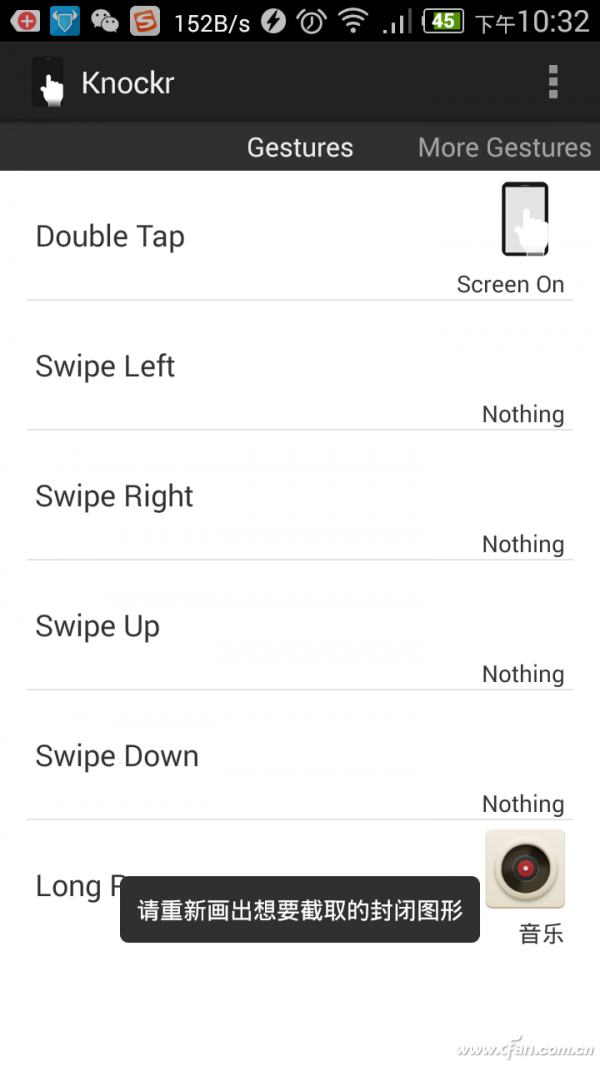
Task: Configure the Swipe Left gesture
Action: tap(300, 367)
